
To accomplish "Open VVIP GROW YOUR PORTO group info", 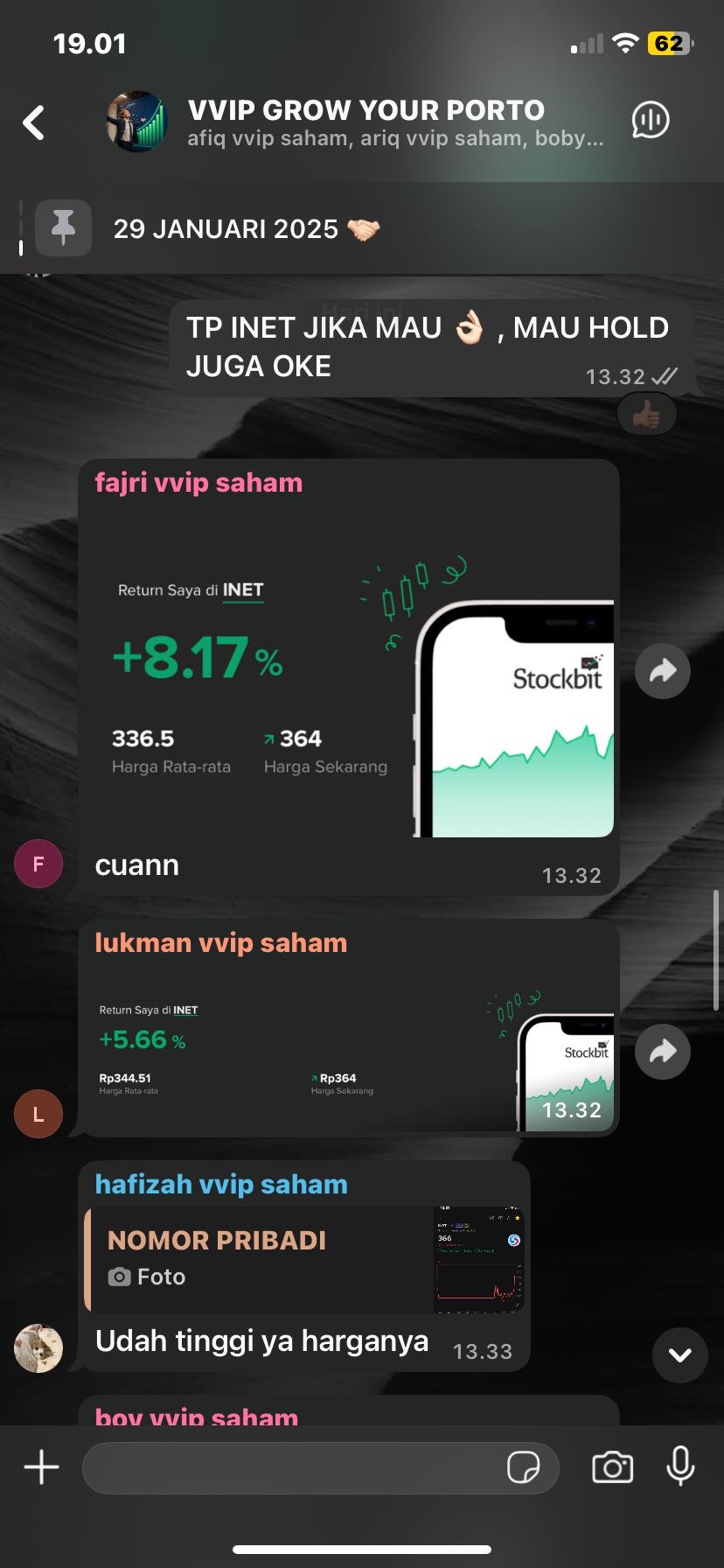I will click(365, 122).
